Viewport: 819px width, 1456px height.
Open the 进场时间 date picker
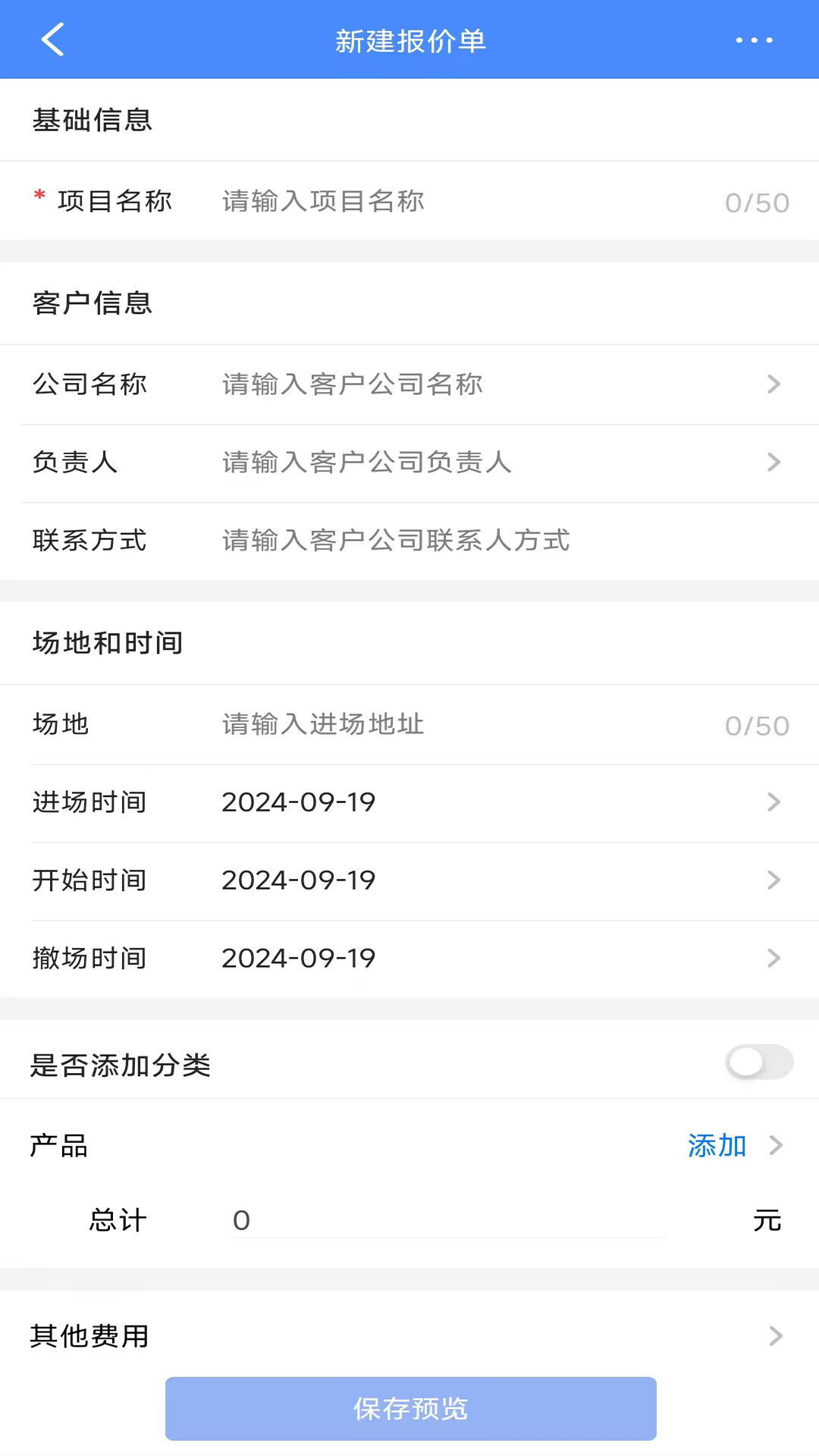773,802
